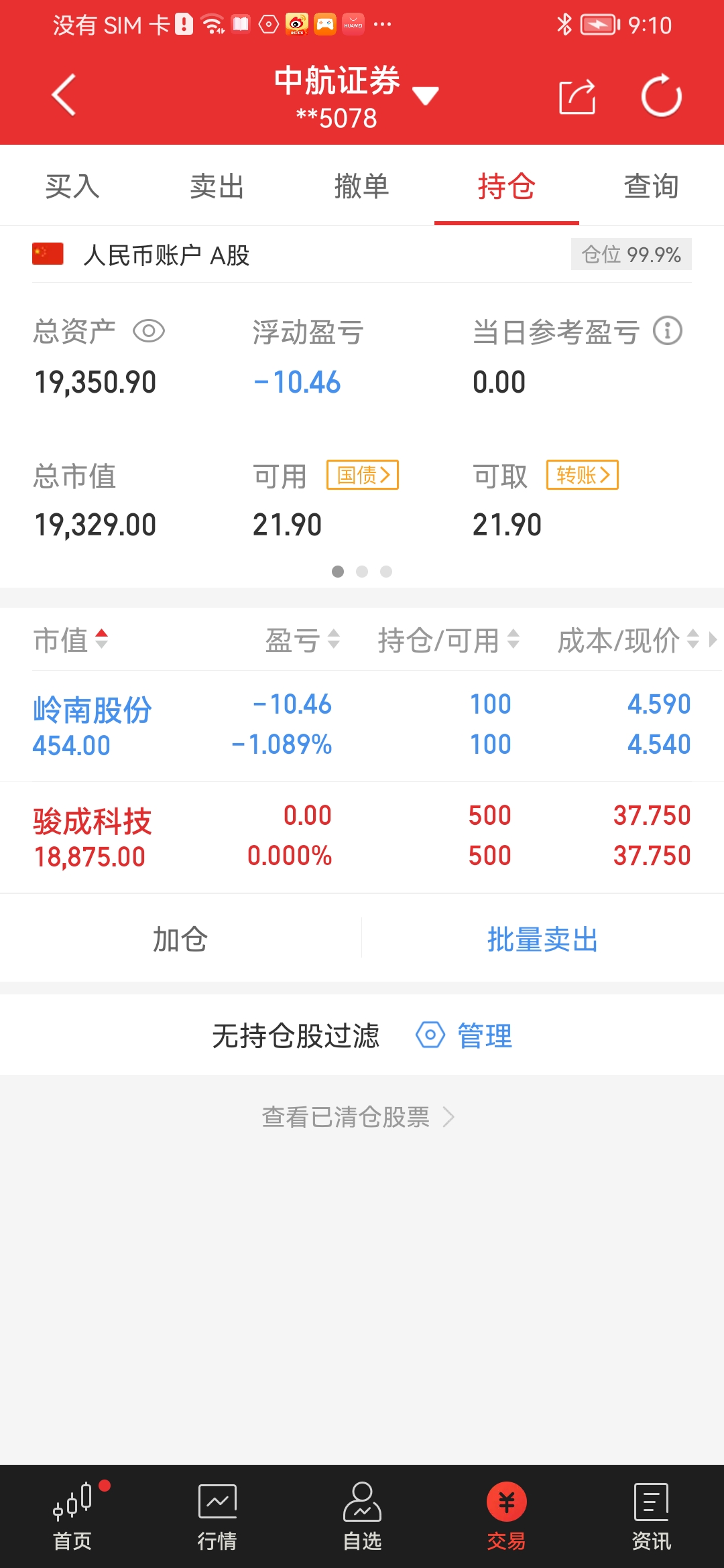Go back using the top-left arrow
The image size is (724, 1568).
(x=64, y=95)
